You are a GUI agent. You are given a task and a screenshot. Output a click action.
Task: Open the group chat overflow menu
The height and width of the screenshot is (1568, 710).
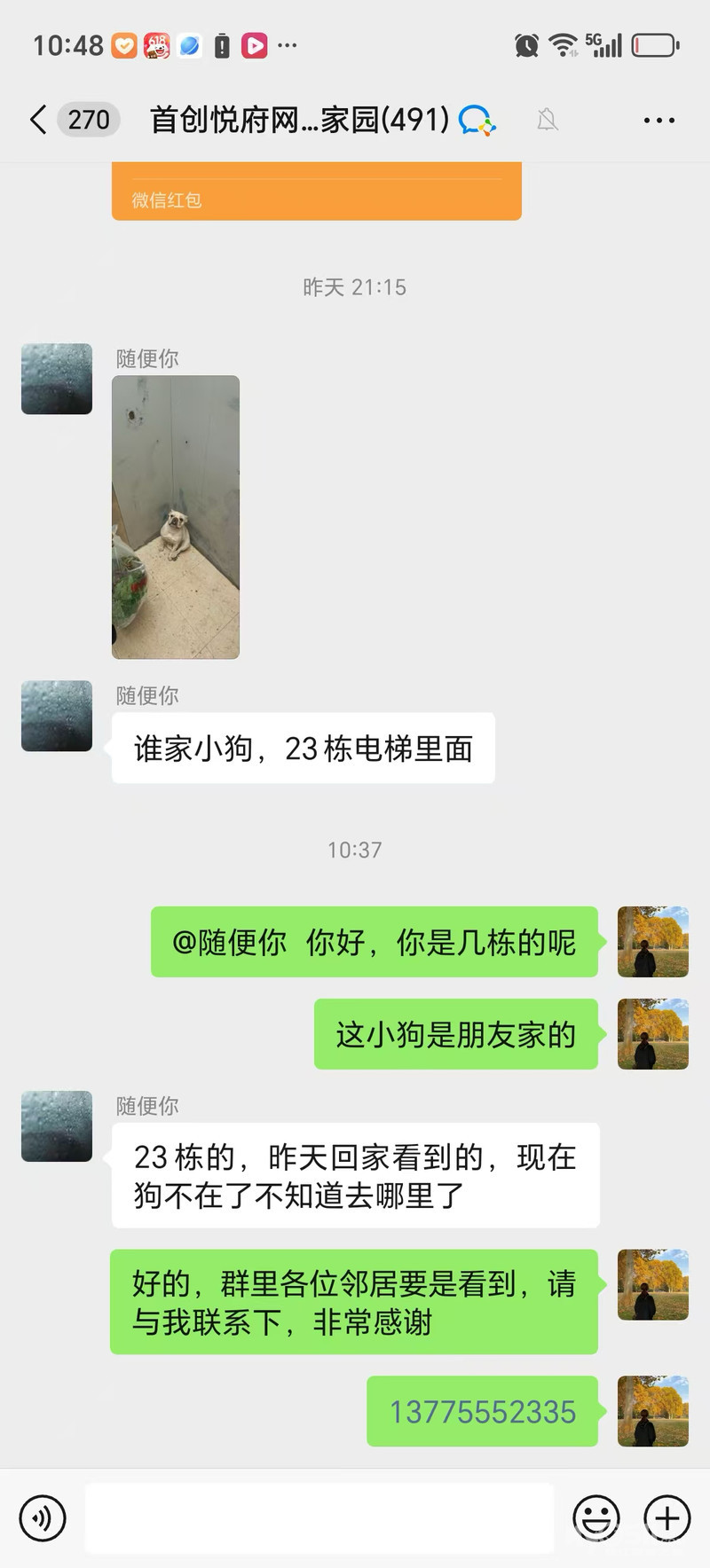[x=659, y=120]
